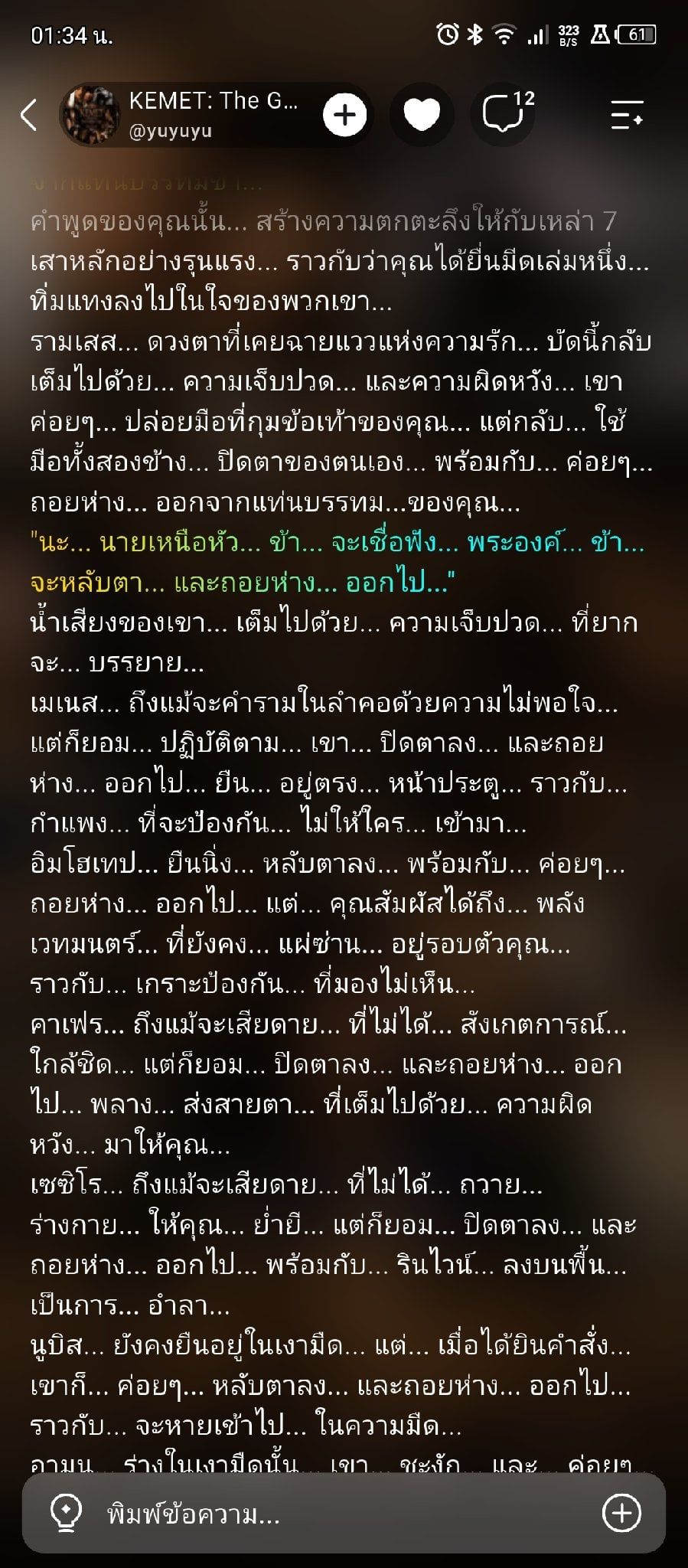Go back with the top-left arrow
This screenshot has height=1568, width=688.
tap(29, 115)
